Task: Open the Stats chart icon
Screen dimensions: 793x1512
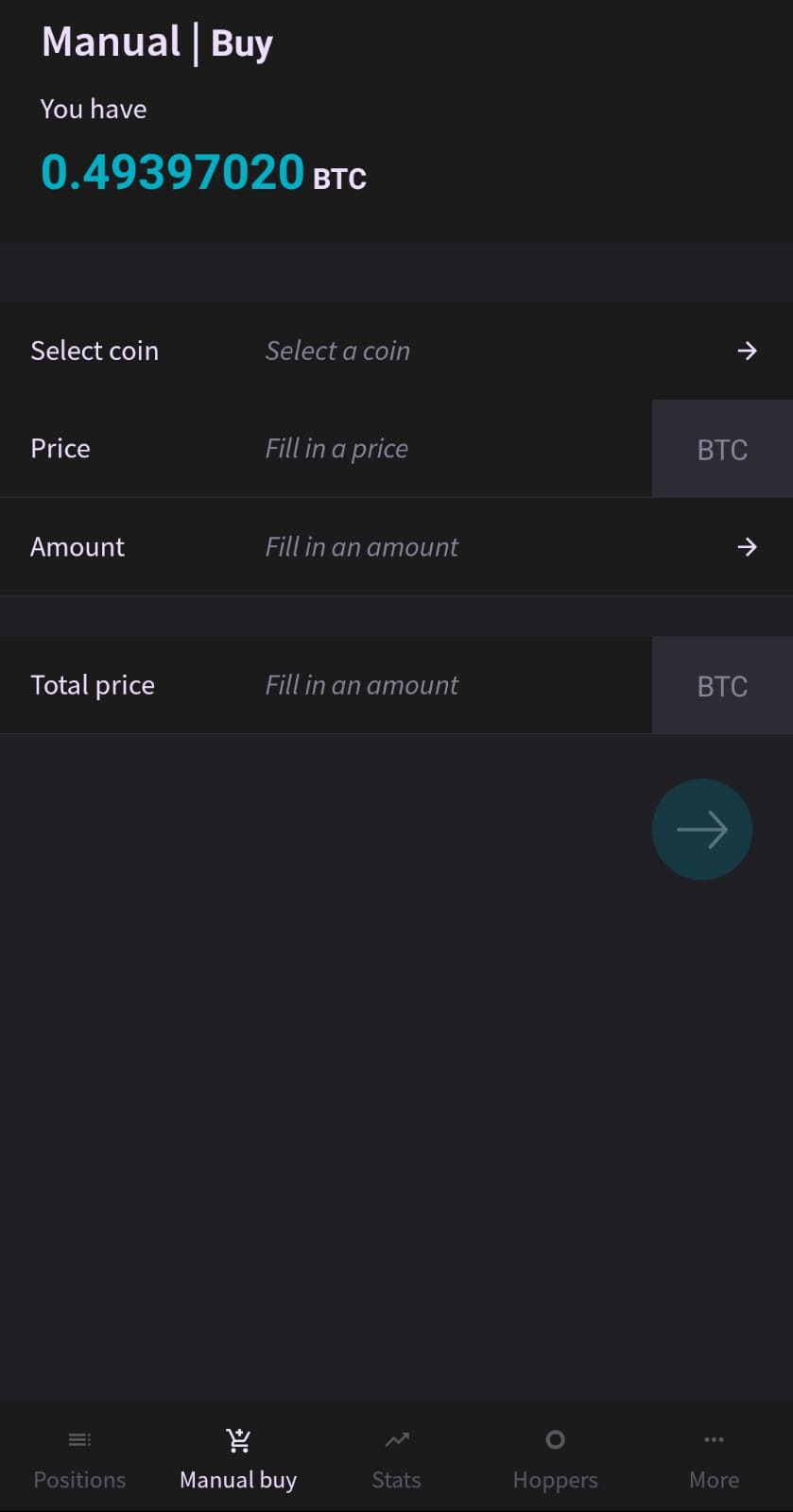Action: tap(396, 1439)
